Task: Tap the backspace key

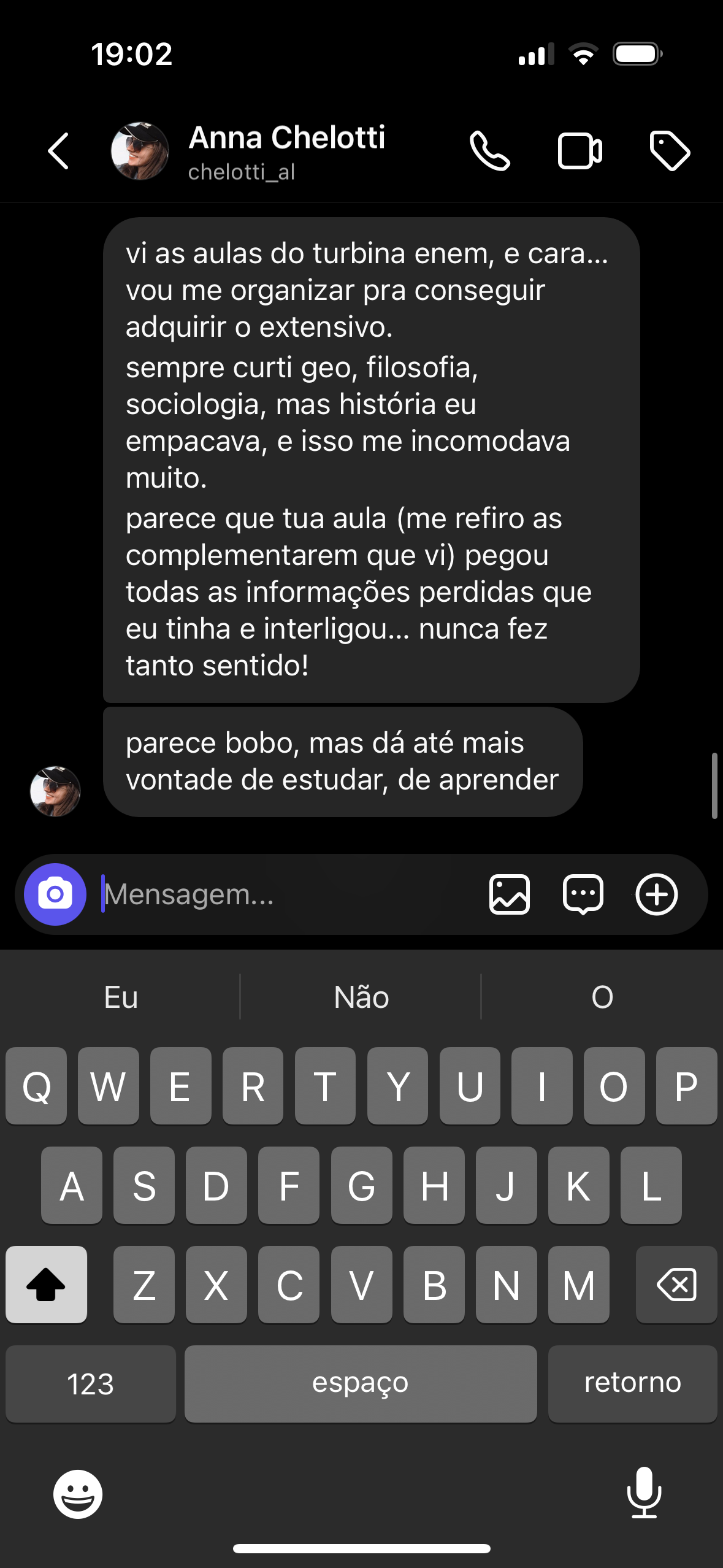Action: 676,1285
